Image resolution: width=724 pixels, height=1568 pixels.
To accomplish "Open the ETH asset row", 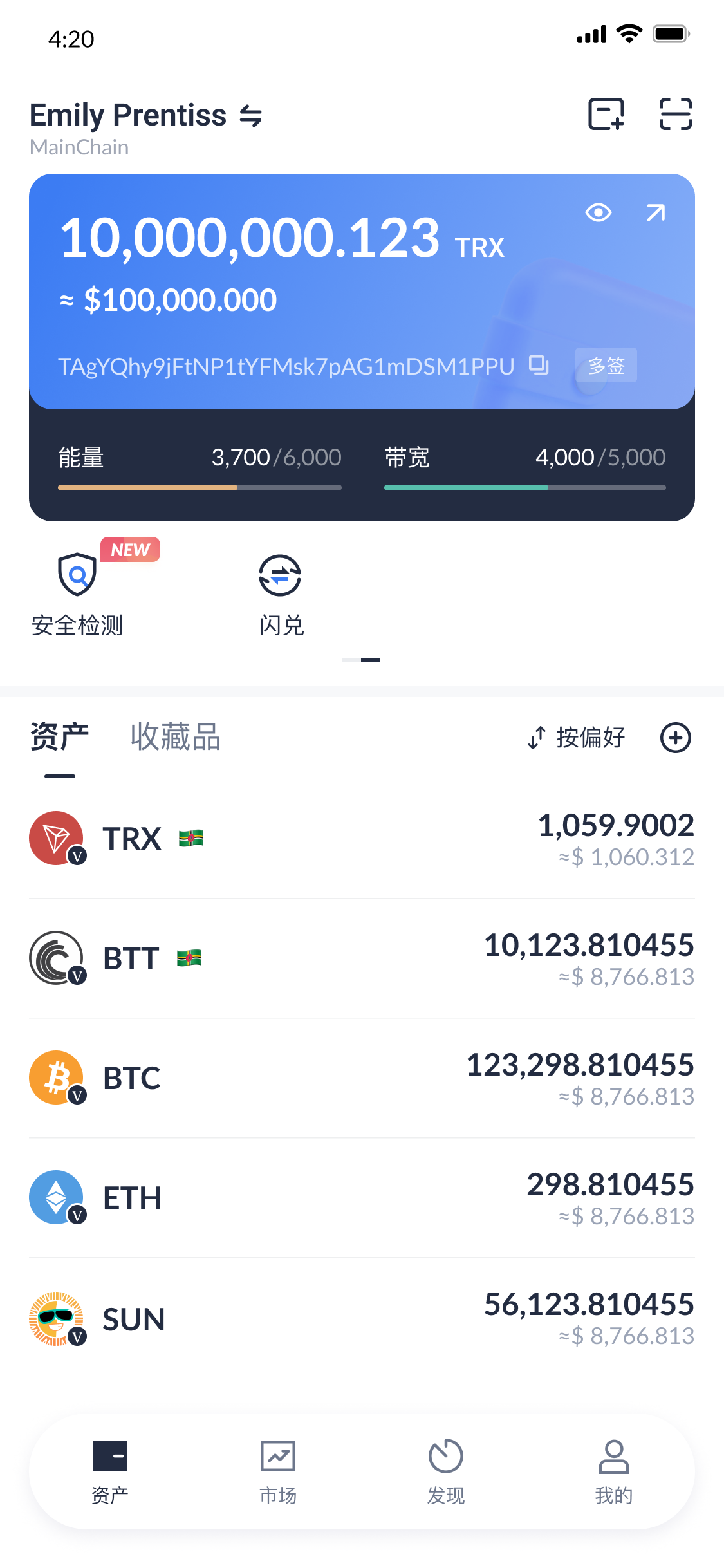I will pyautogui.click(x=362, y=1198).
